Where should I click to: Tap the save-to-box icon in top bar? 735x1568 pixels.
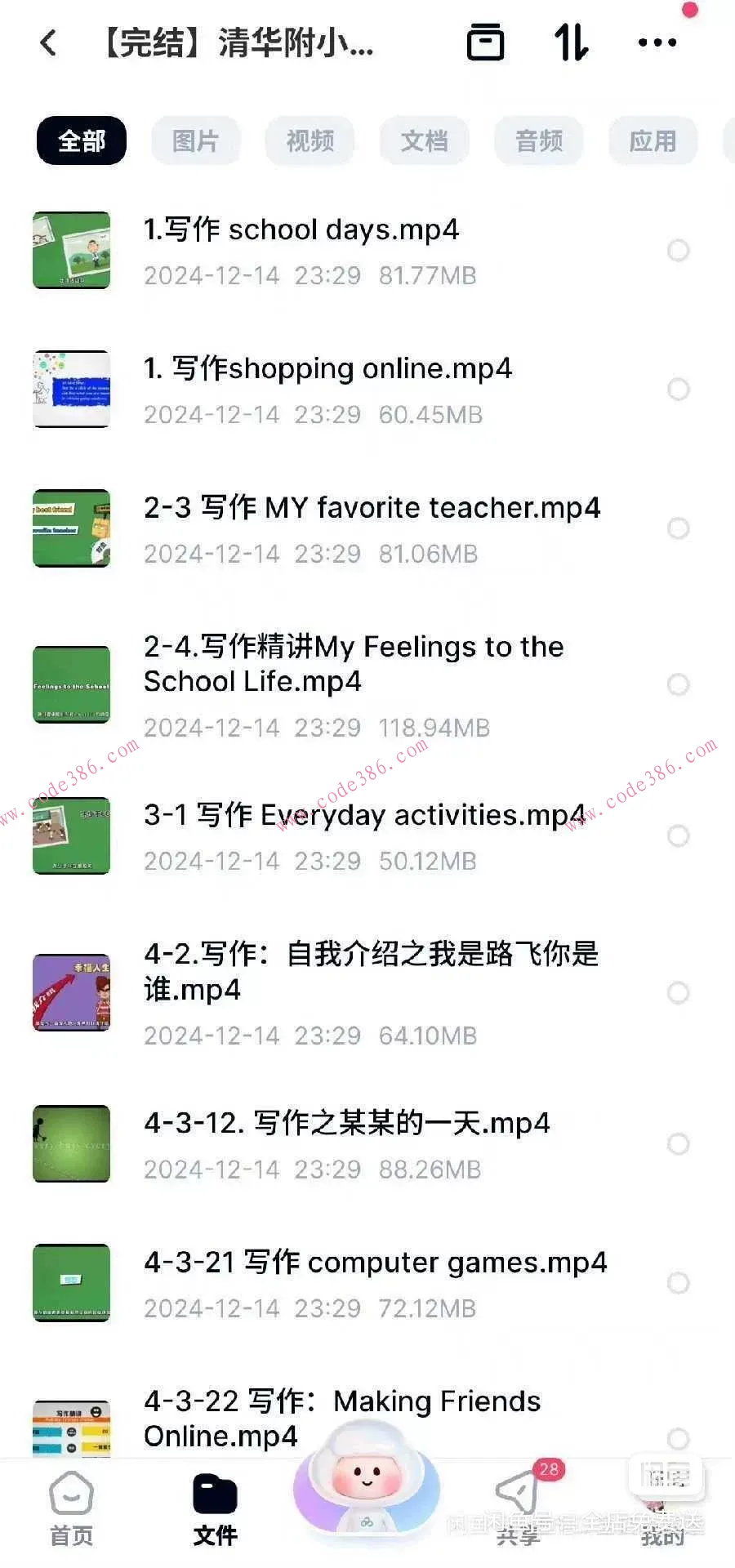point(488,42)
